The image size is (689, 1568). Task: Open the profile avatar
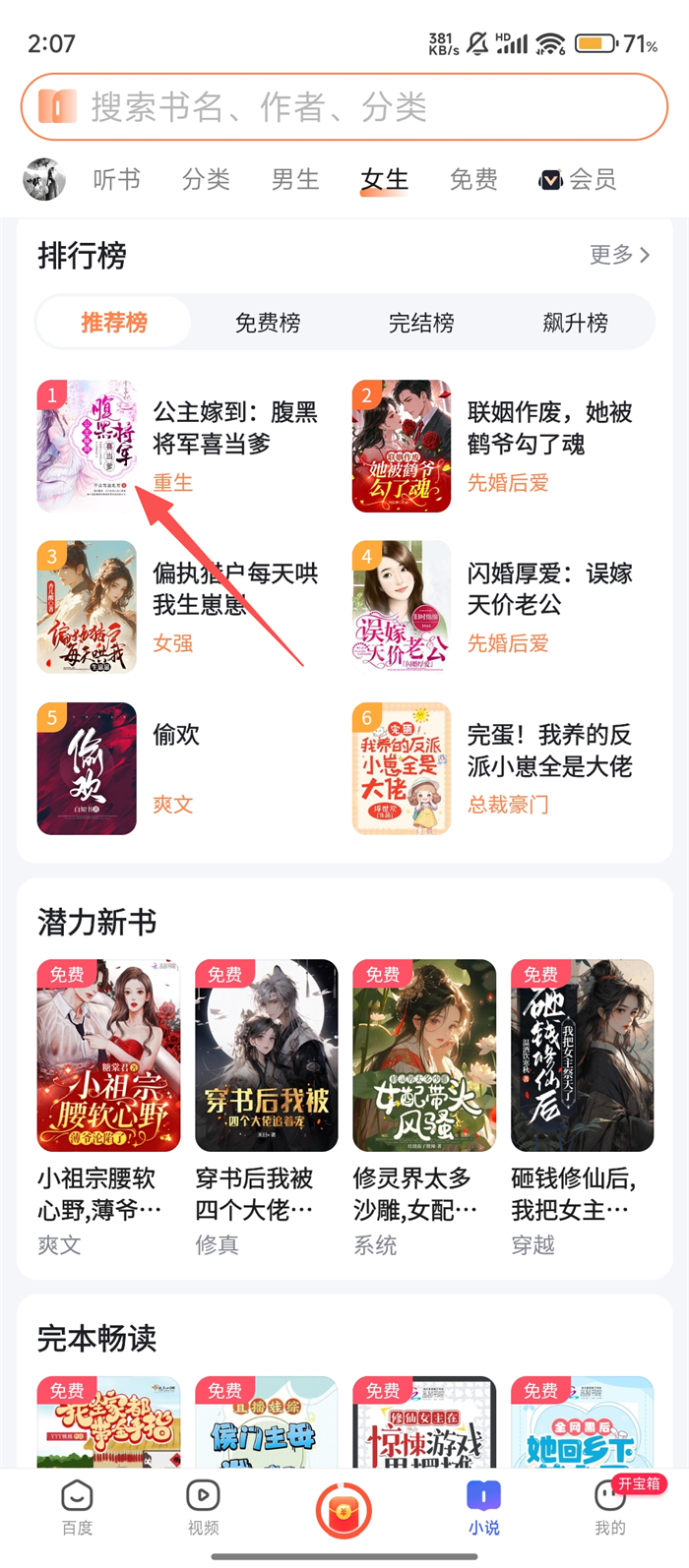[x=44, y=180]
